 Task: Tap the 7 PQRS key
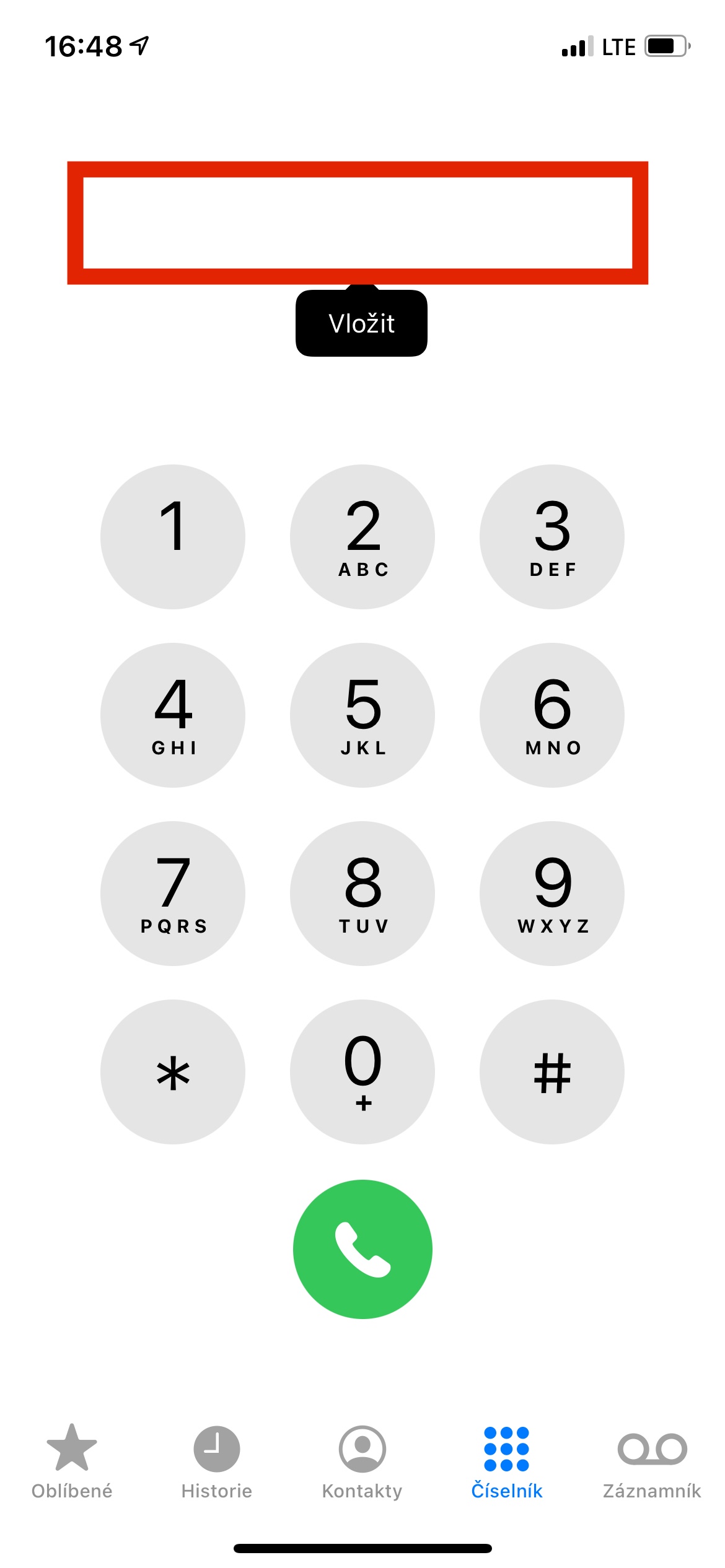pos(173,894)
